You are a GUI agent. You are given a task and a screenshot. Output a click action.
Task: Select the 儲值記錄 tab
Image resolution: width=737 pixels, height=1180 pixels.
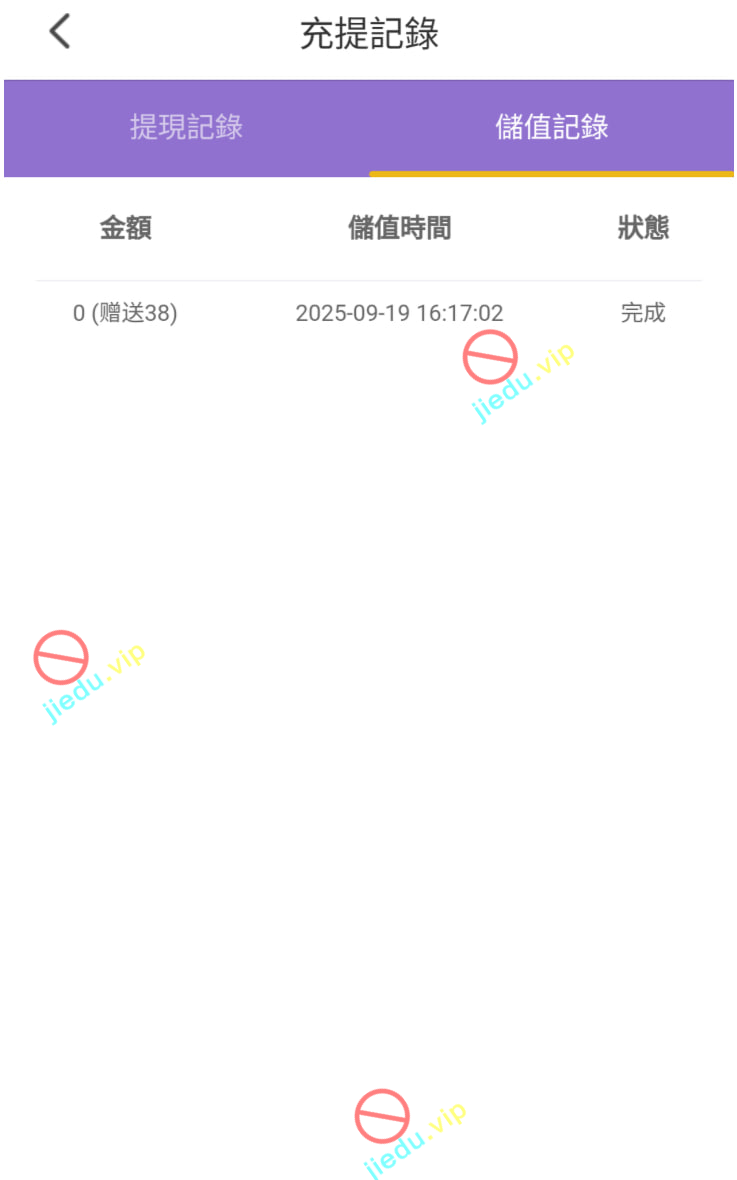[x=552, y=128]
